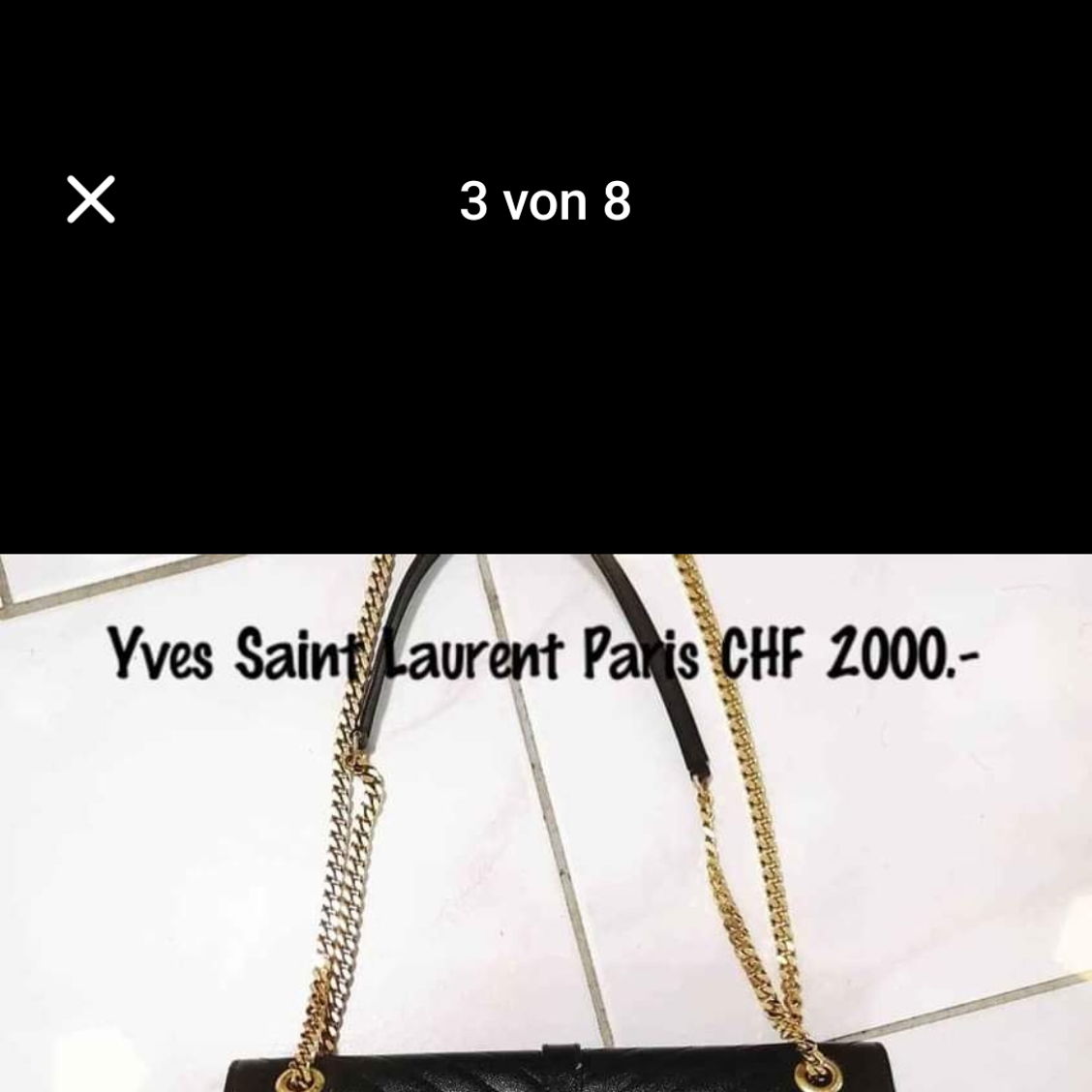
Task: Close the photo viewer
Action: click(x=91, y=199)
